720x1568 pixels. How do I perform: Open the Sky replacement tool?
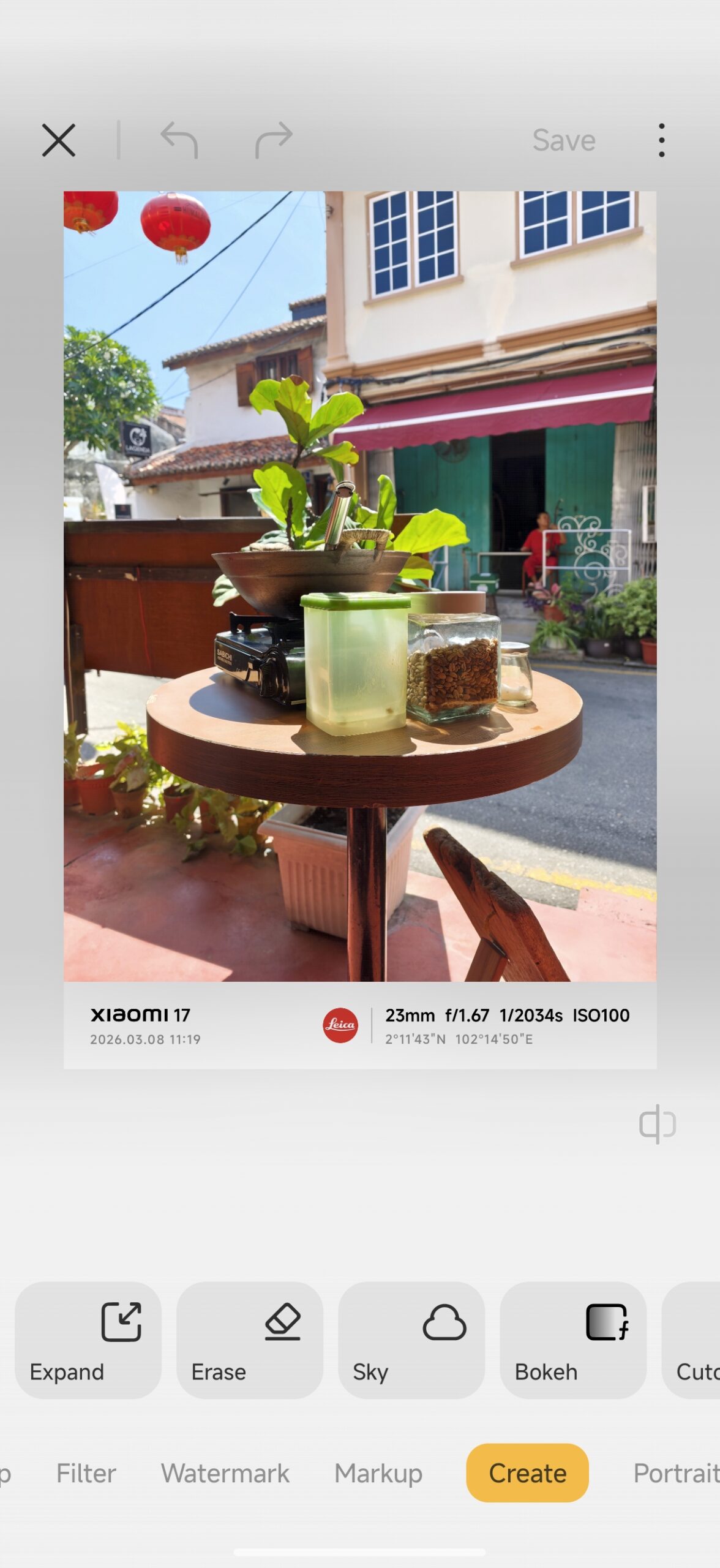[x=411, y=1340]
